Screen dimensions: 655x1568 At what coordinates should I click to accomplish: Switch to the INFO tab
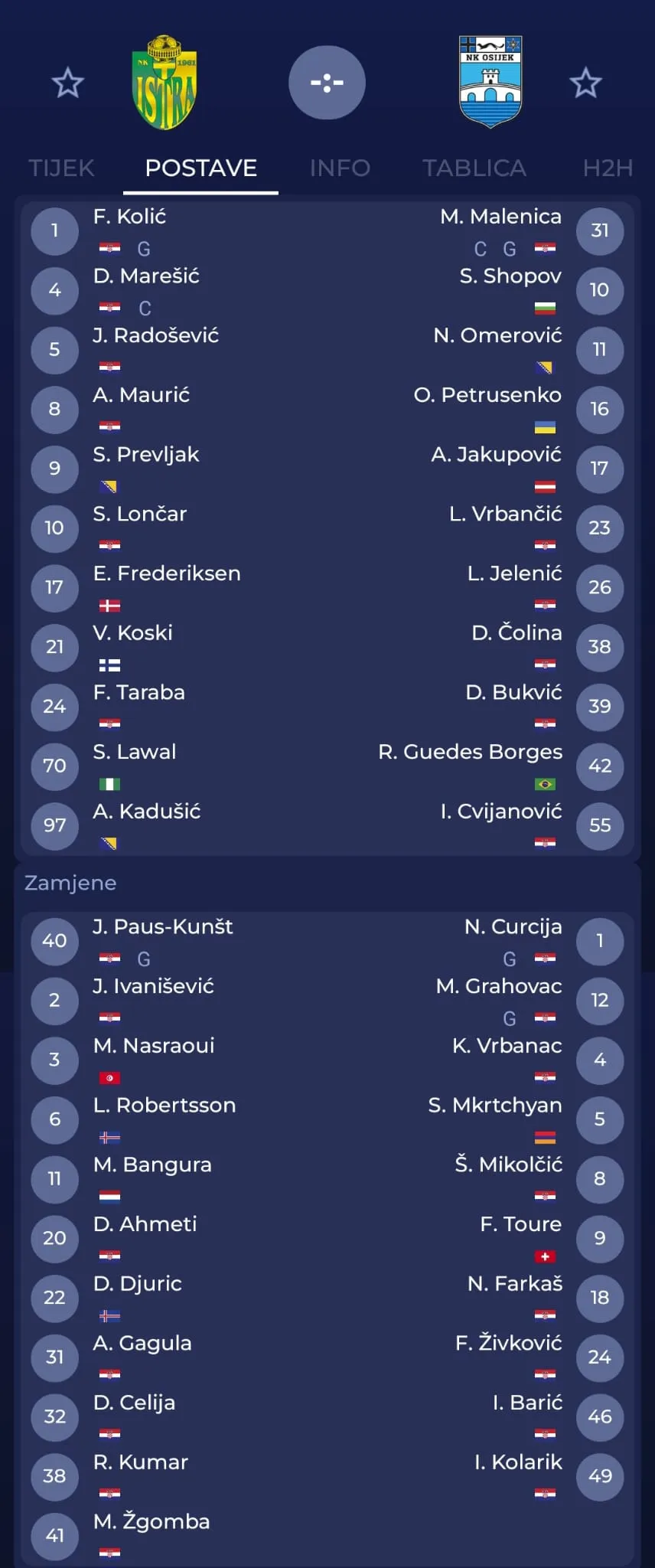click(340, 168)
